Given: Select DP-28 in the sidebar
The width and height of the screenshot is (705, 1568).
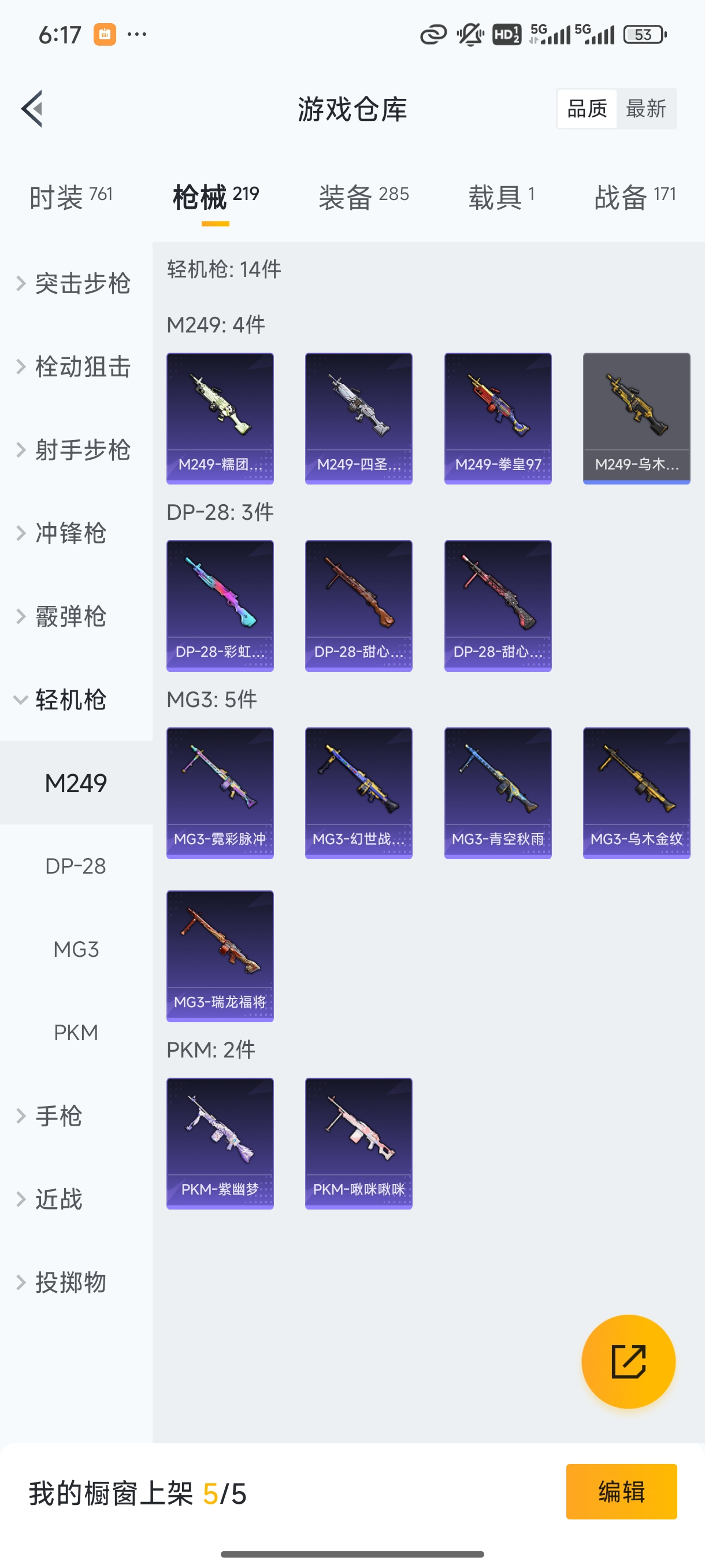Looking at the screenshot, I should pyautogui.click(x=76, y=866).
